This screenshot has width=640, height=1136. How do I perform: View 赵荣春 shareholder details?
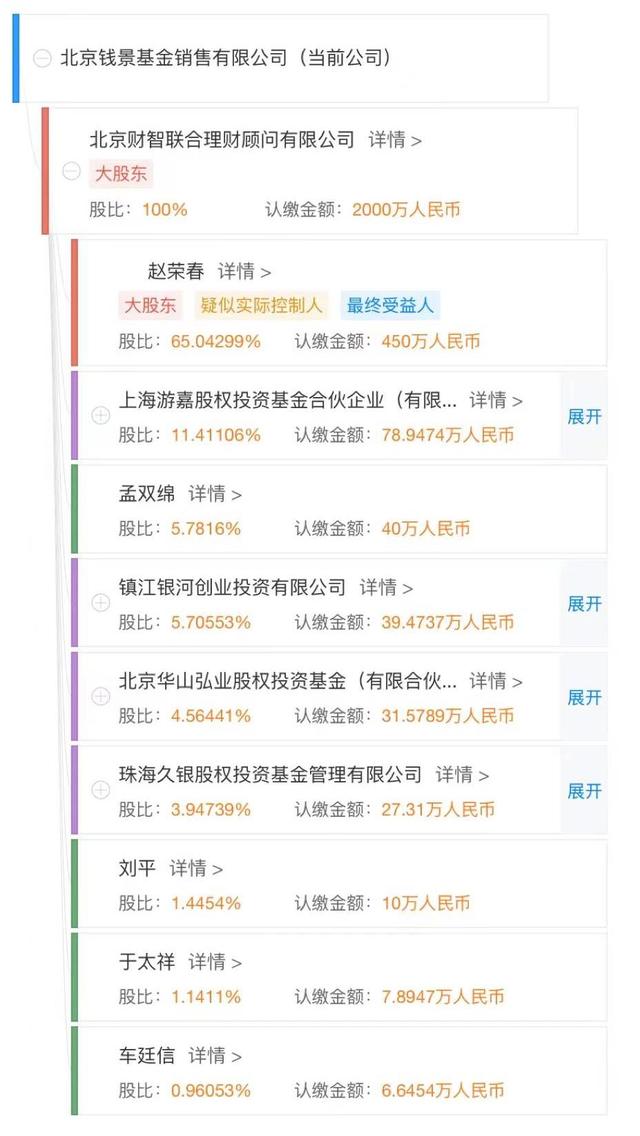coord(245,272)
